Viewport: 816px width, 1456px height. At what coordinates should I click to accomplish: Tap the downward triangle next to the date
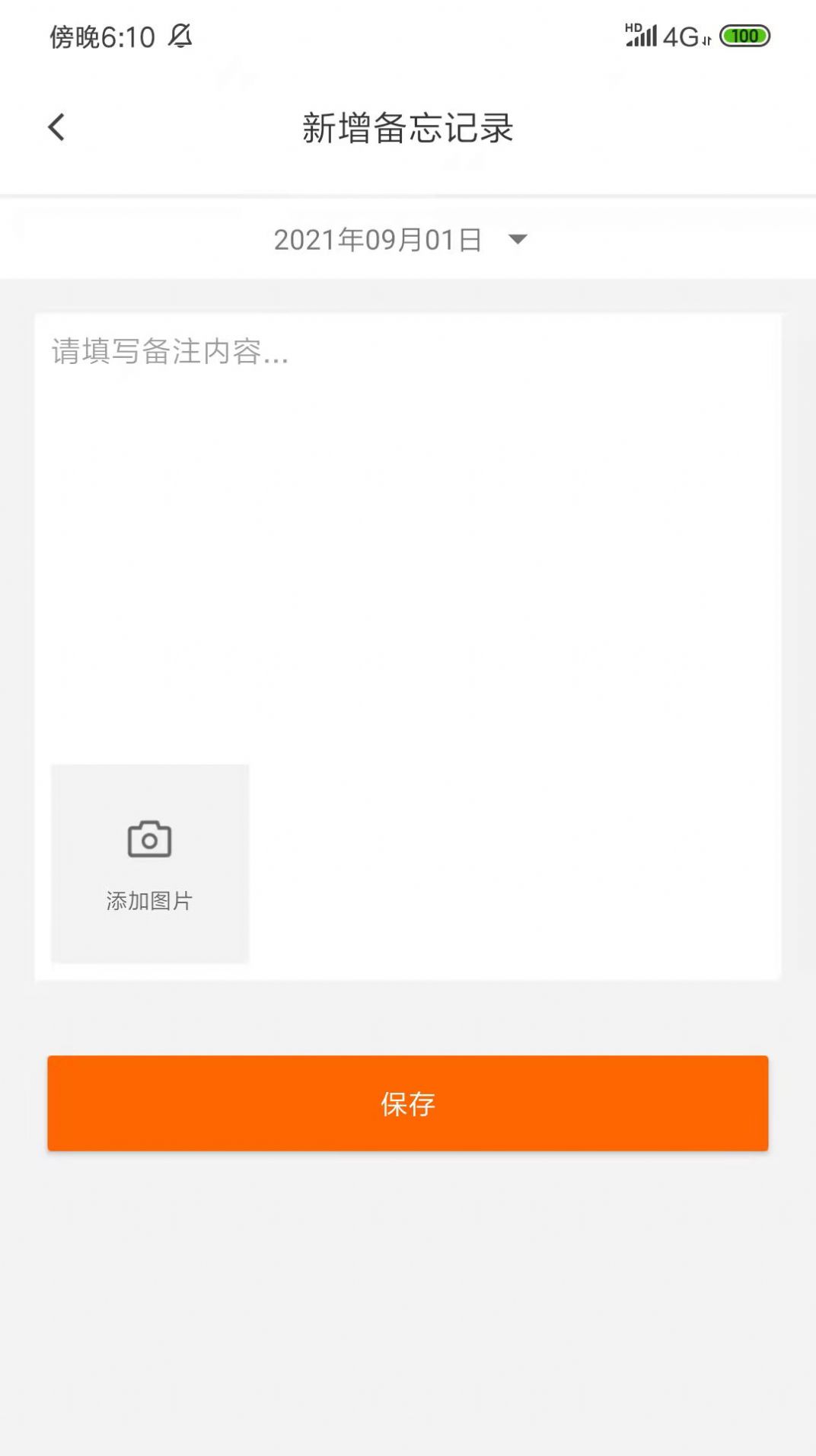click(518, 240)
